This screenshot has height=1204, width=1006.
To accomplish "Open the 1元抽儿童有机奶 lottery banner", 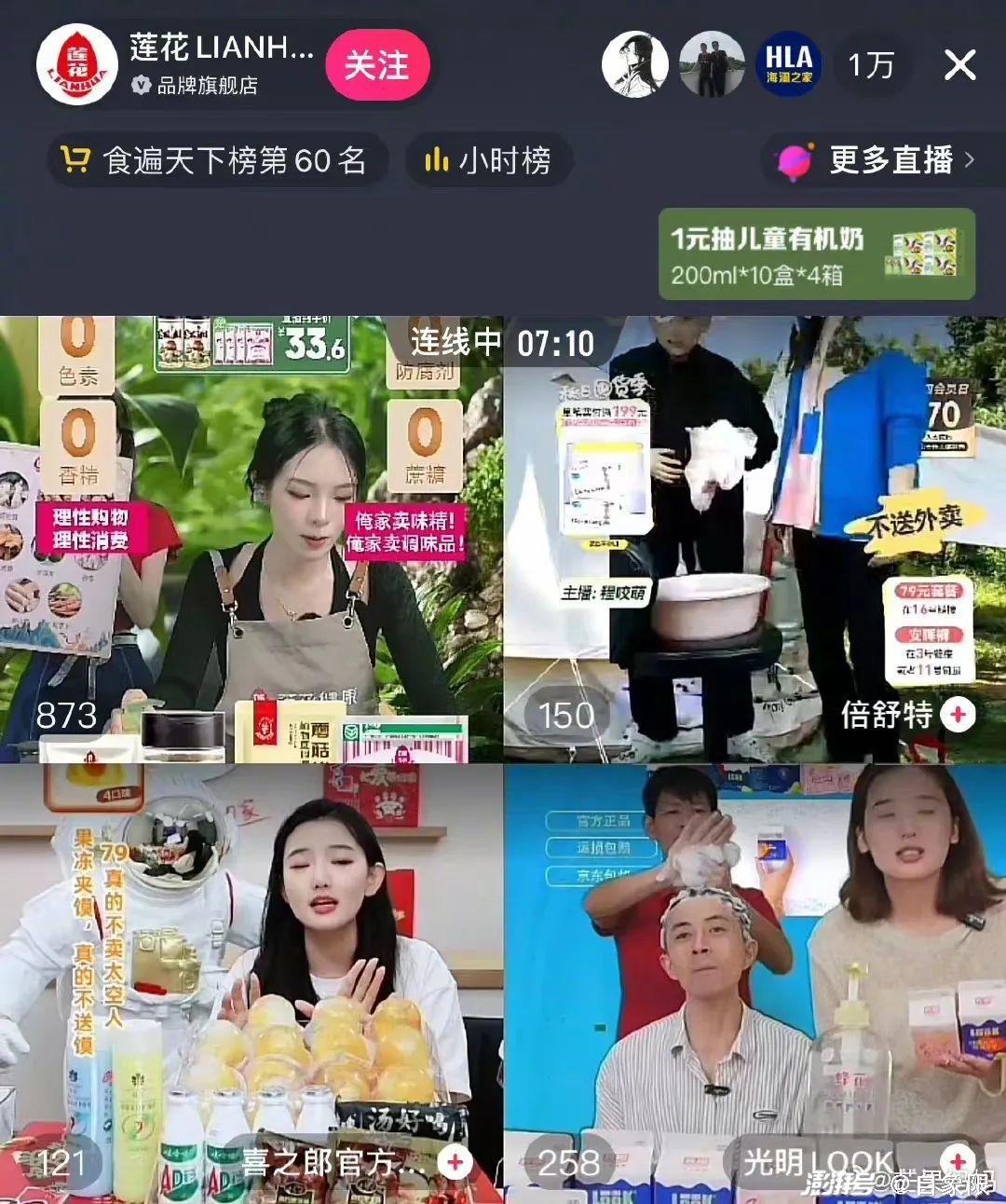I will click(816, 254).
